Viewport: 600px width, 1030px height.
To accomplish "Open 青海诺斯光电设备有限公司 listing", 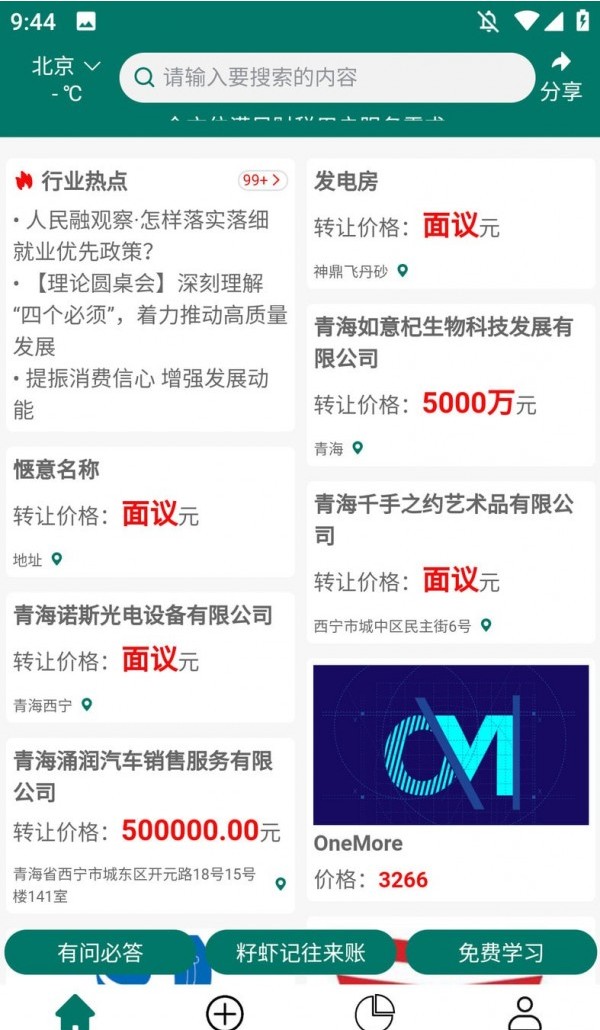I will click(150, 657).
